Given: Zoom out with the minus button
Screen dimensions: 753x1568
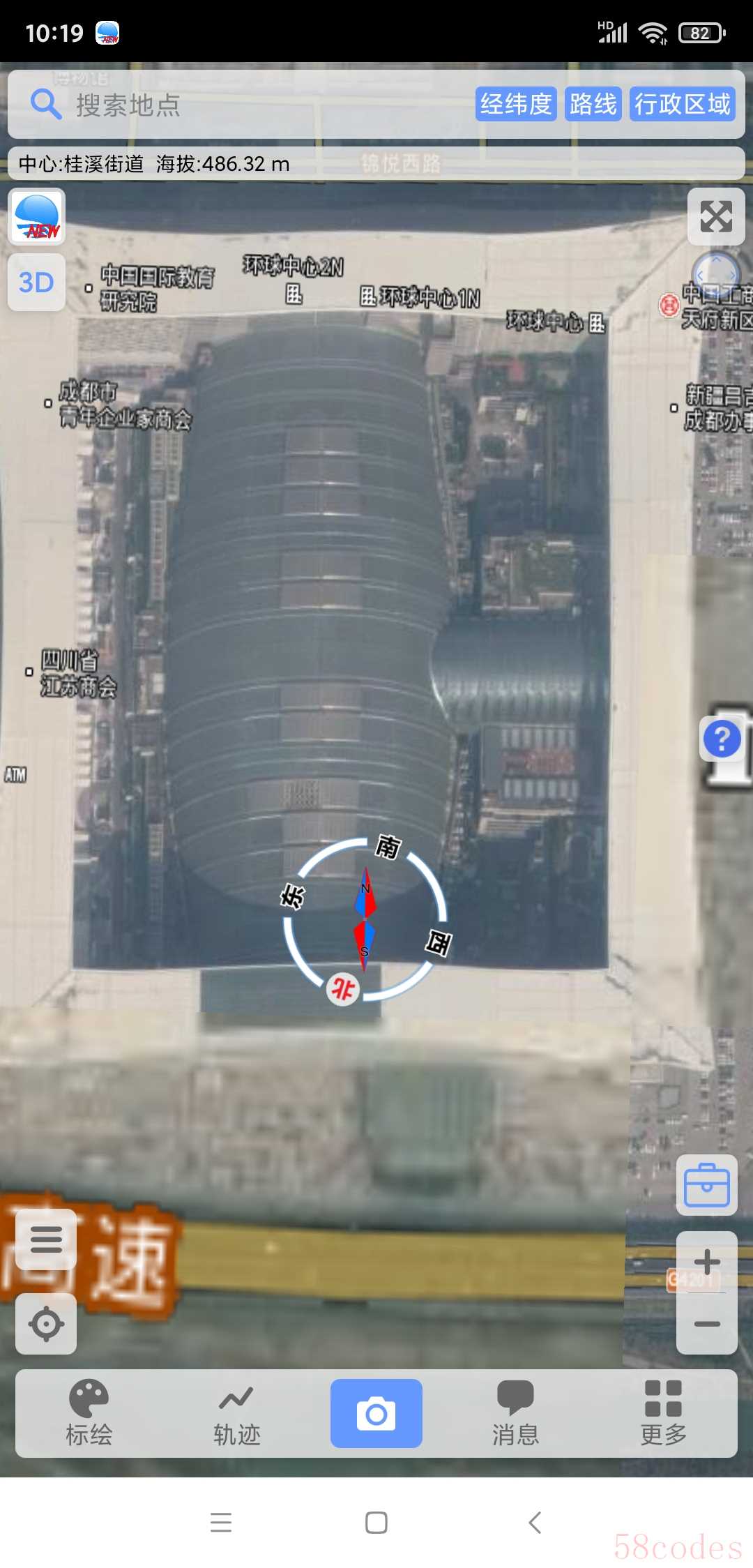Looking at the screenshot, I should (706, 1323).
